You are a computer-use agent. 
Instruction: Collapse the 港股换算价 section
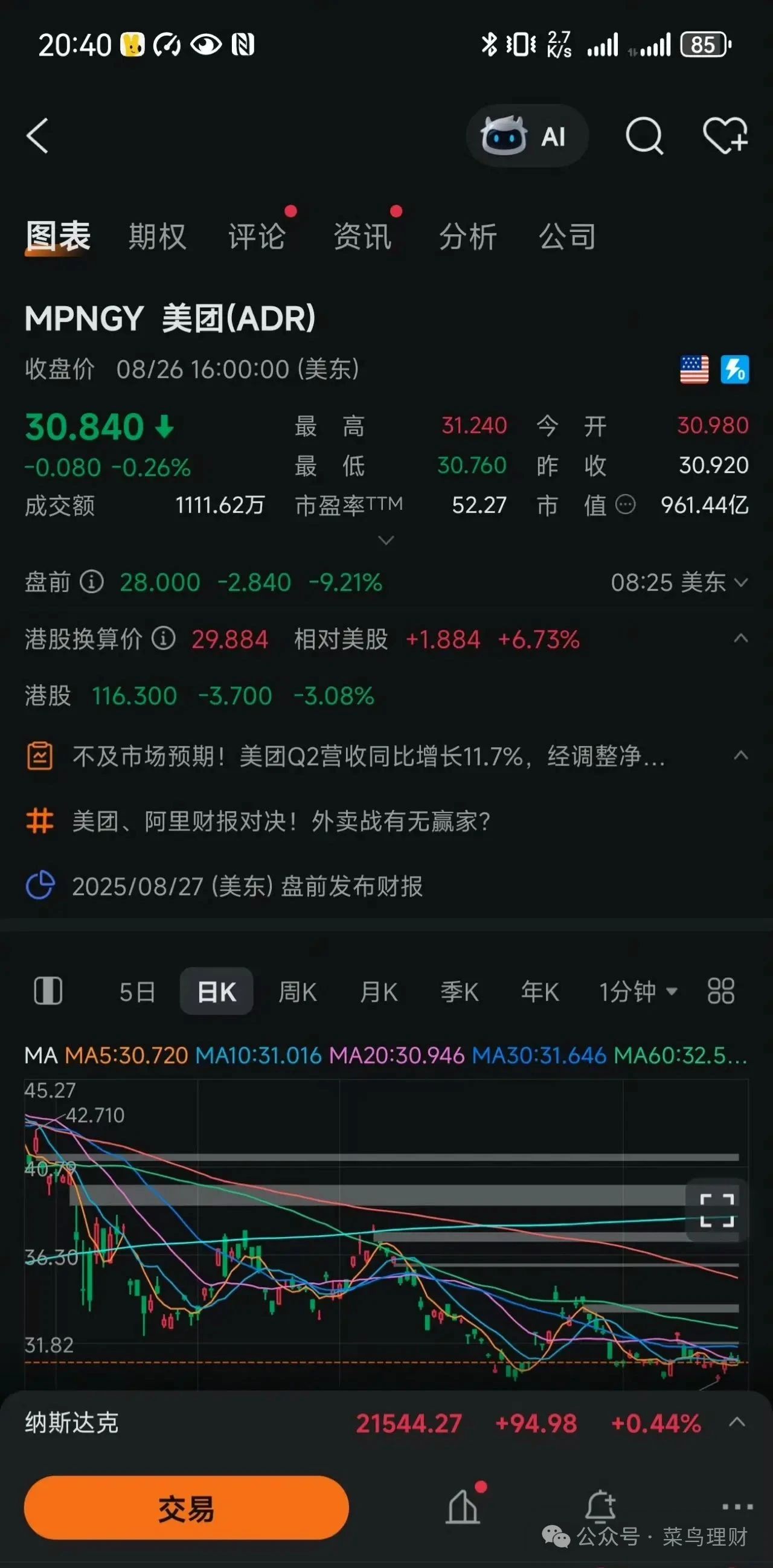[x=740, y=638]
